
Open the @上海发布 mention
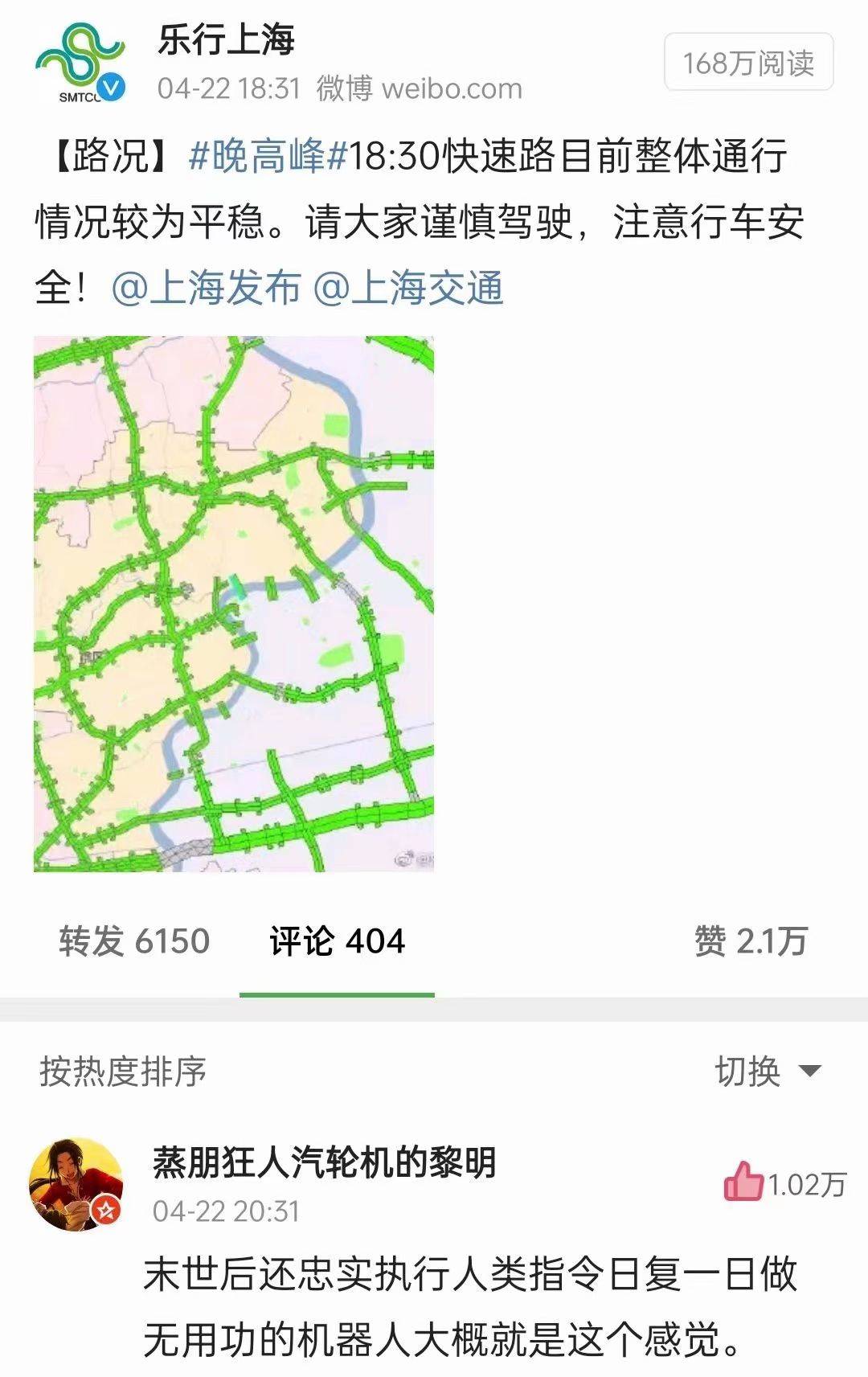206,288
